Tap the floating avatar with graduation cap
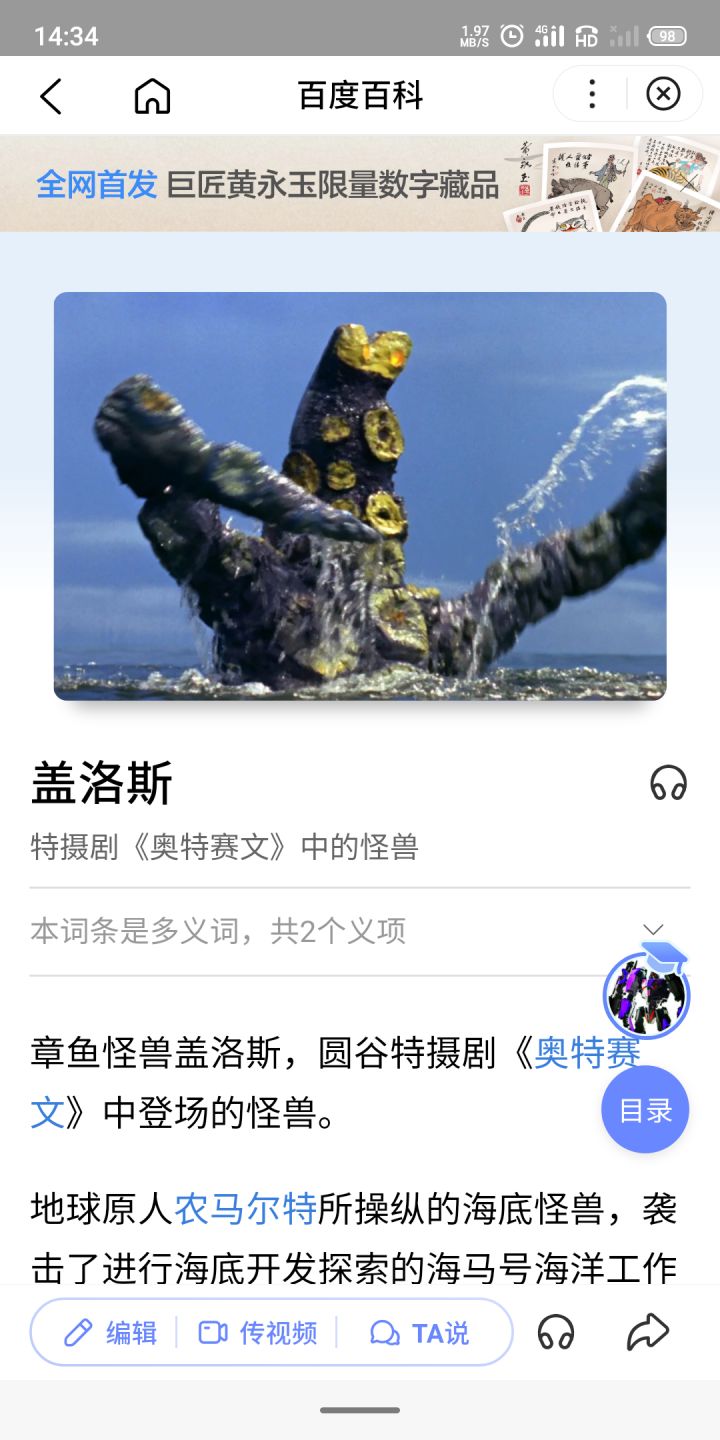Image resolution: width=720 pixels, height=1440 pixels. [647, 994]
